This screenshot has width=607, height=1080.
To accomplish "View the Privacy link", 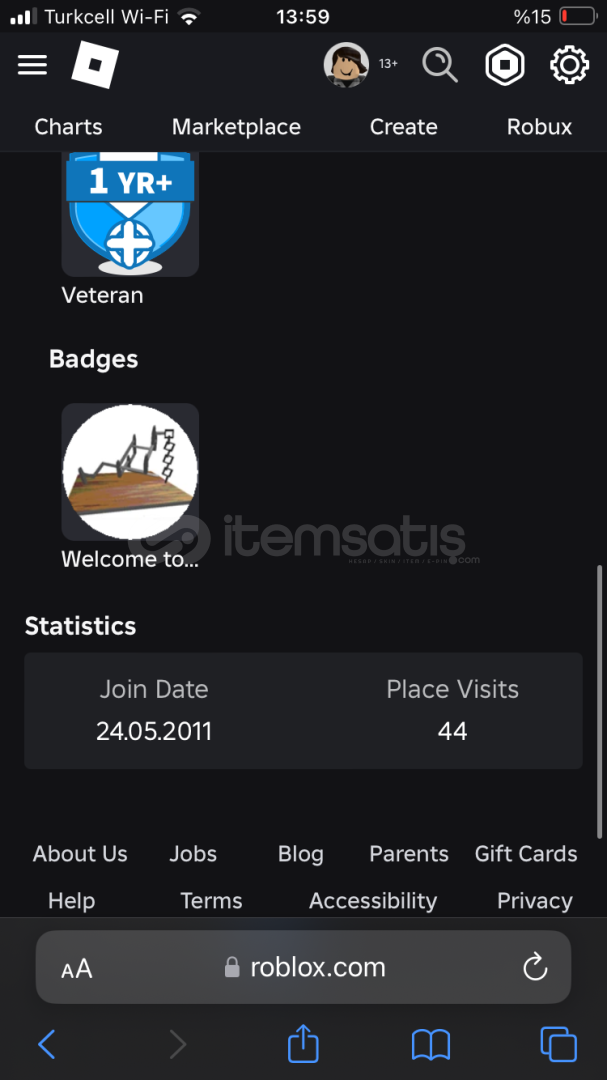I will 535,901.
